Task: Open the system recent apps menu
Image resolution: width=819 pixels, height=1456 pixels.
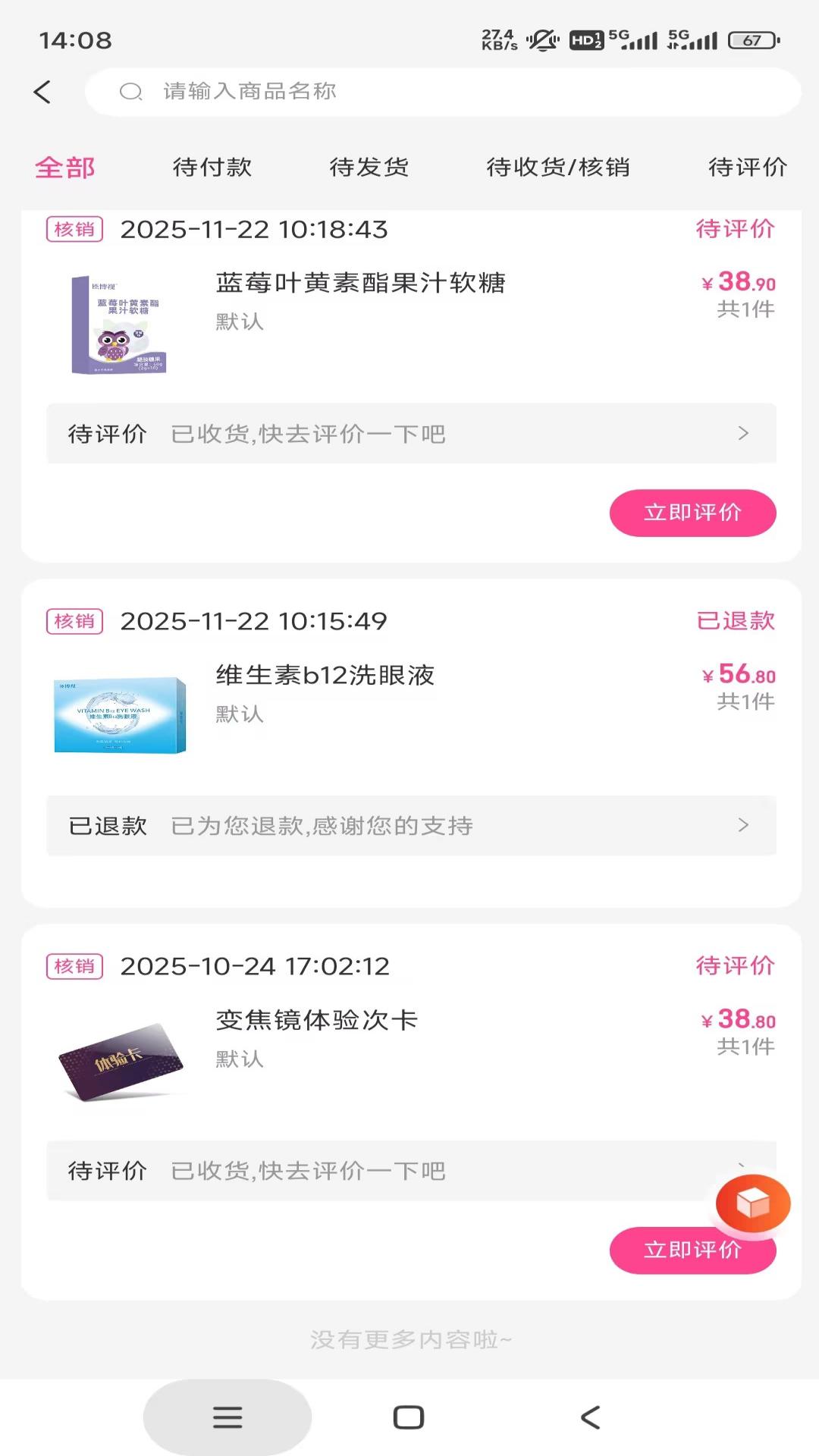Action: pyautogui.click(x=227, y=1417)
